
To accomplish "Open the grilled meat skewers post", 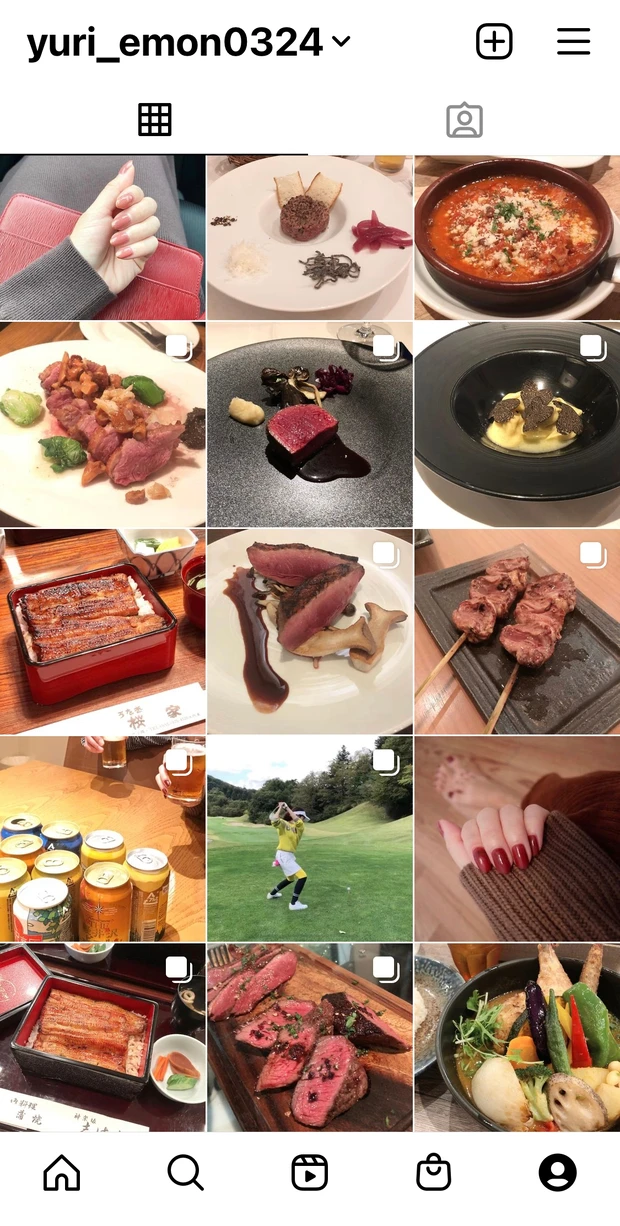I will tap(517, 632).
